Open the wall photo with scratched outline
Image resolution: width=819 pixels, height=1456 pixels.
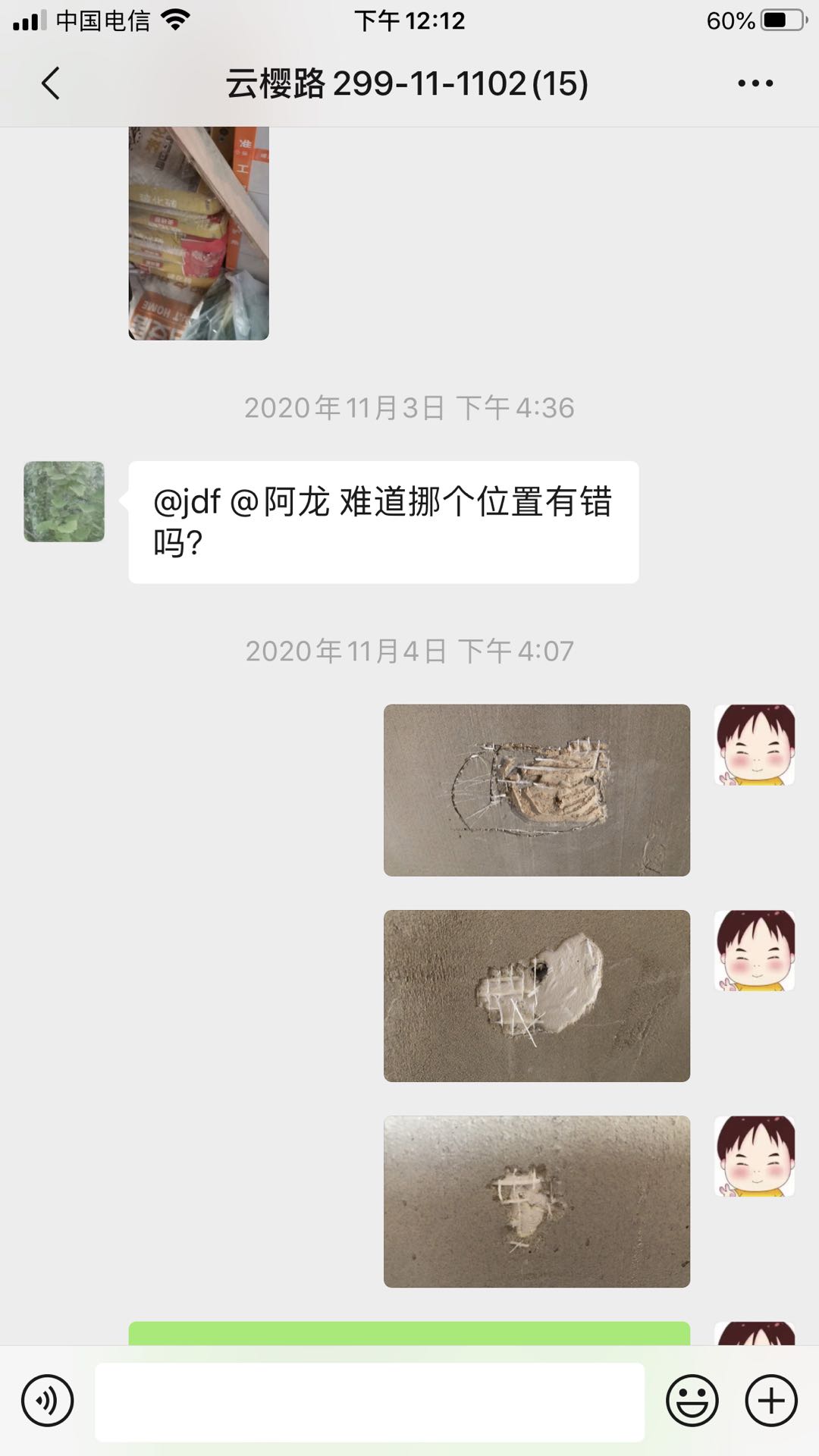click(537, 790)
